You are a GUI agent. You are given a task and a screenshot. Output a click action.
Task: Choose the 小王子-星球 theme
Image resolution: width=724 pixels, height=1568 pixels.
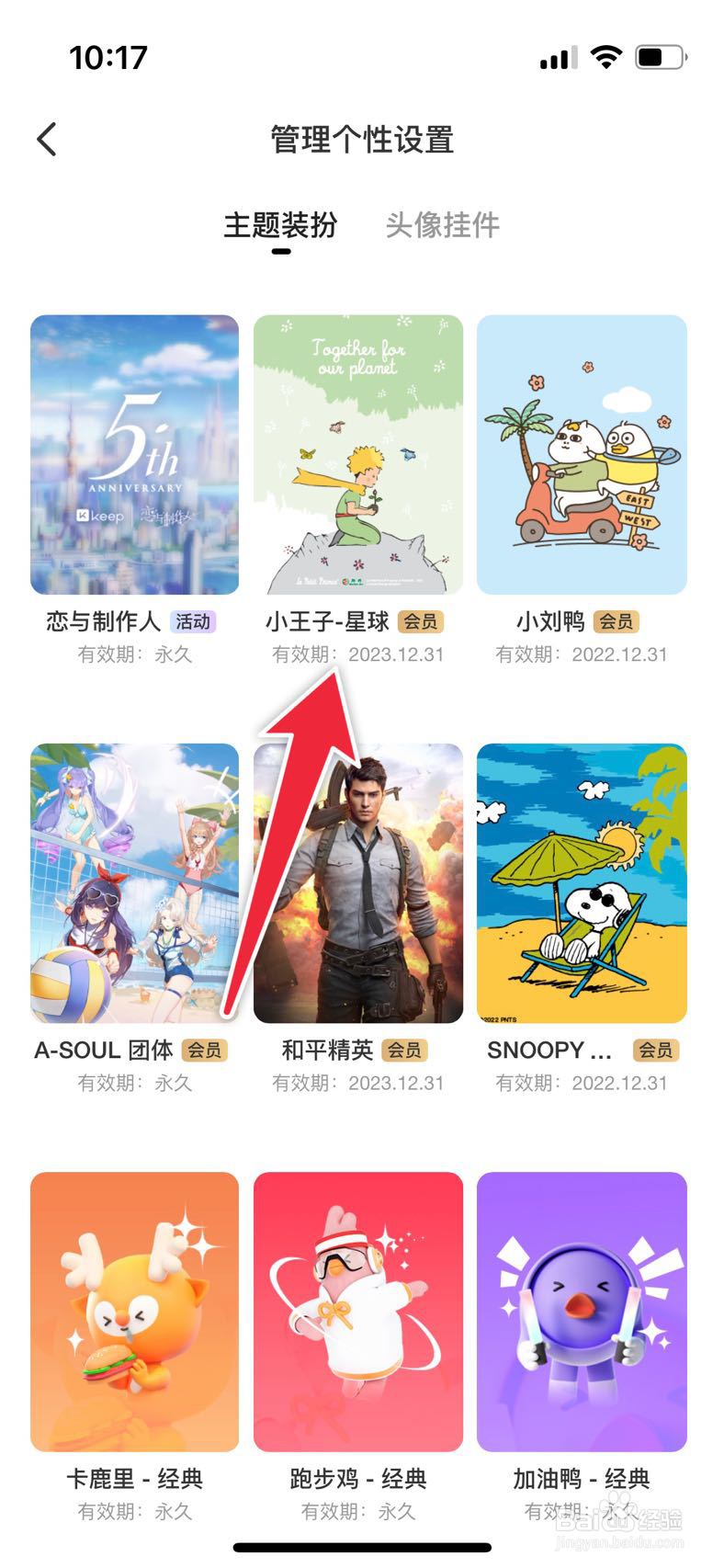click(x=357, y=455)
